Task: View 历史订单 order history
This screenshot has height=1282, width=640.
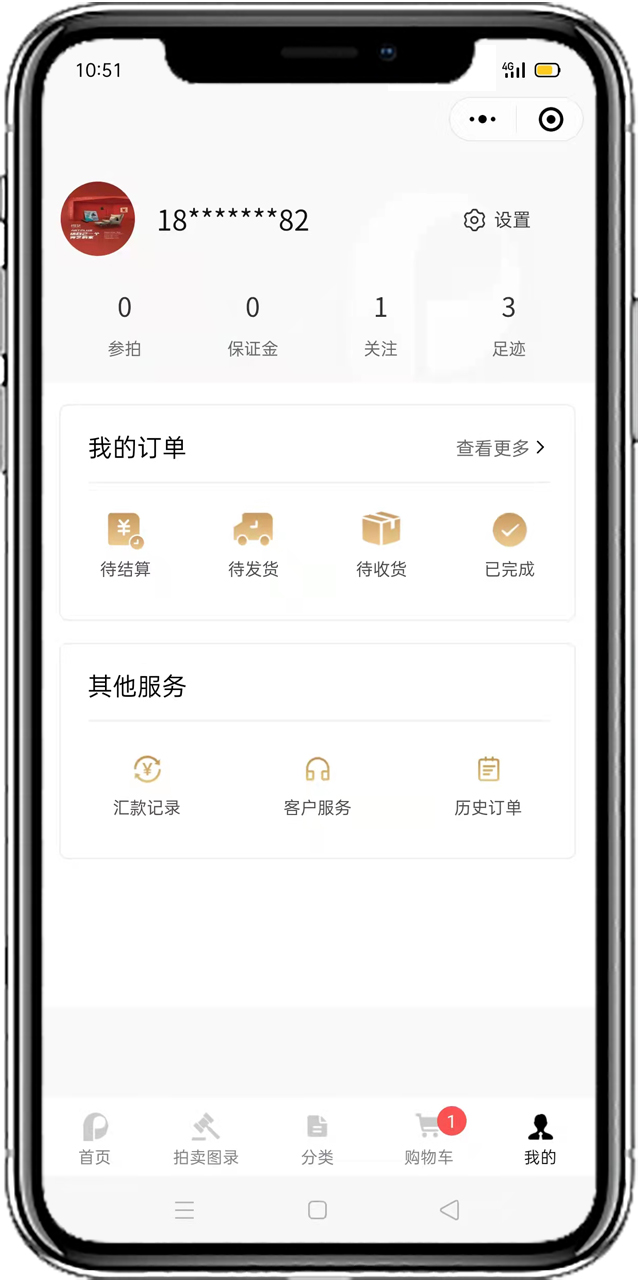Action: [x=488, y=785]
